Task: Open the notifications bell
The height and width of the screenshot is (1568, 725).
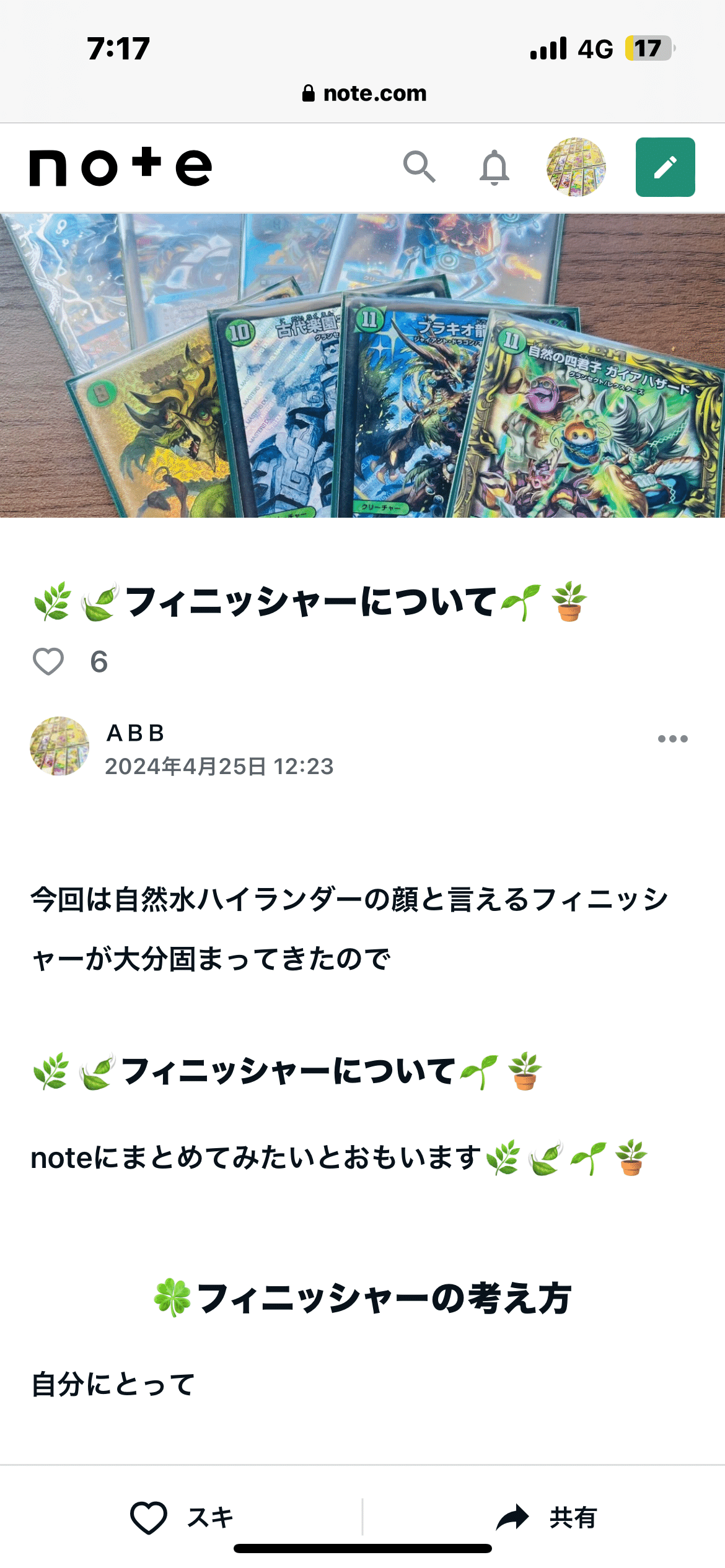Action: (x=494, y=167)
